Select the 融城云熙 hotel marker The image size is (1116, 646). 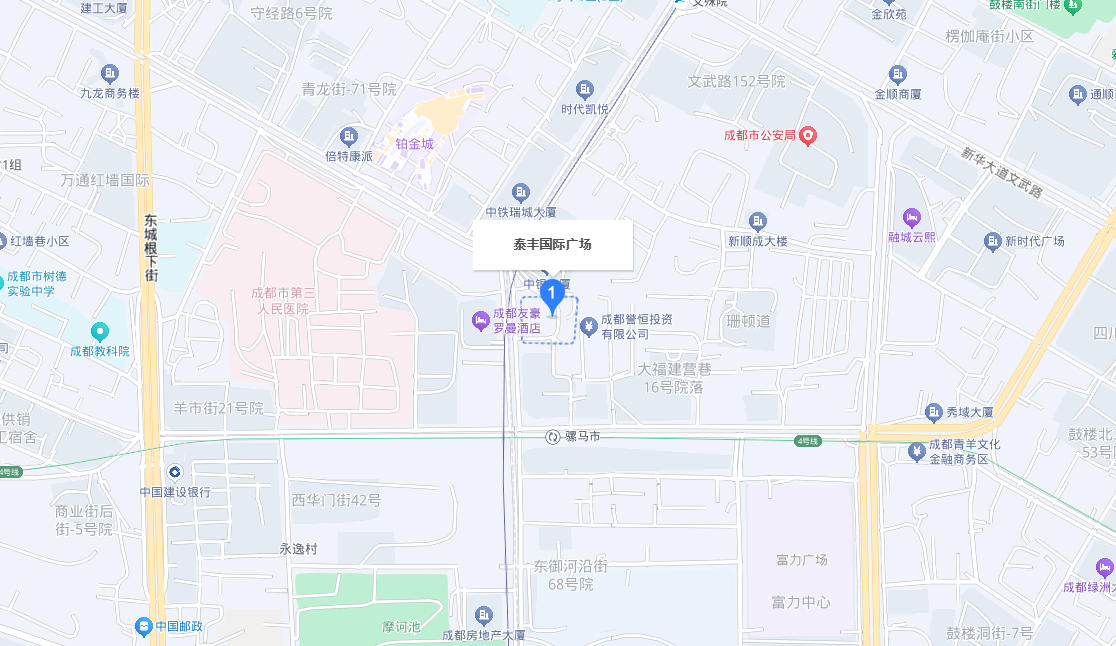click(x=911, y=217)
